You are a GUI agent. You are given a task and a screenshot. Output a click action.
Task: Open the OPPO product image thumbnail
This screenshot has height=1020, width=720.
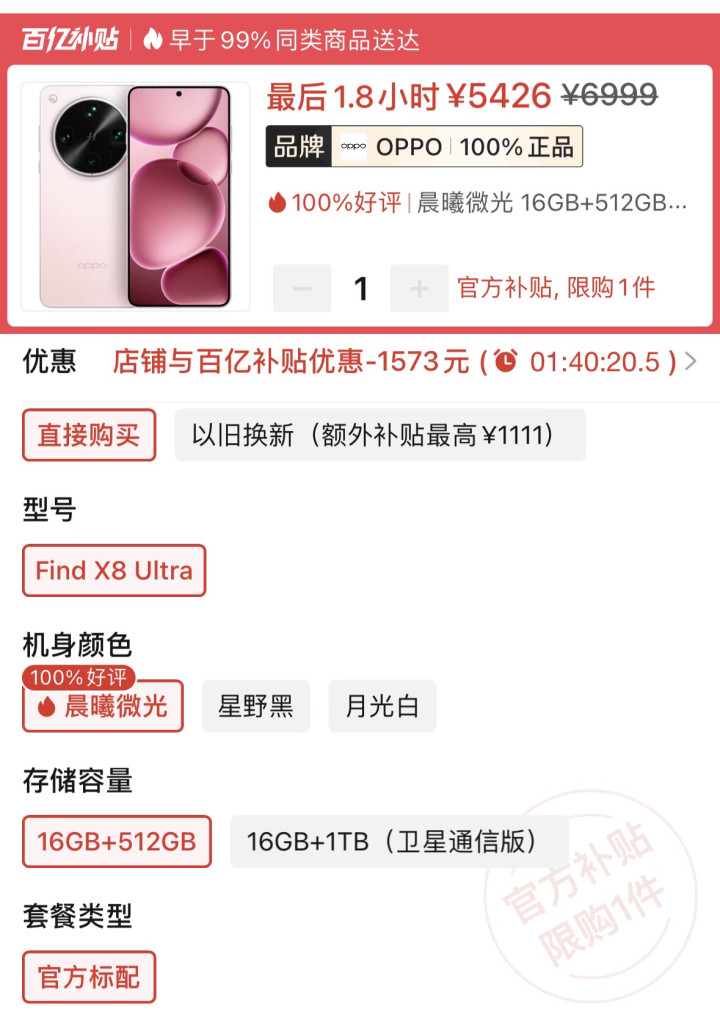(x=135, y=196)
